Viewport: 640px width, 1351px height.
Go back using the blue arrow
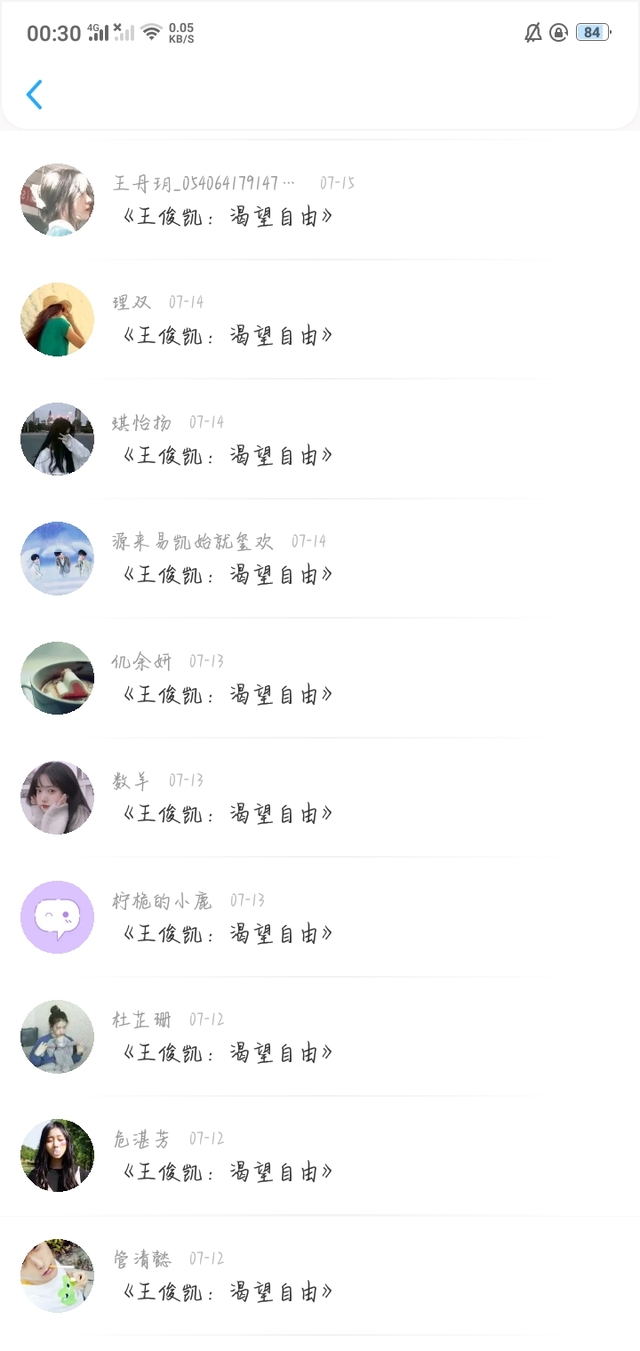(34, 95)
